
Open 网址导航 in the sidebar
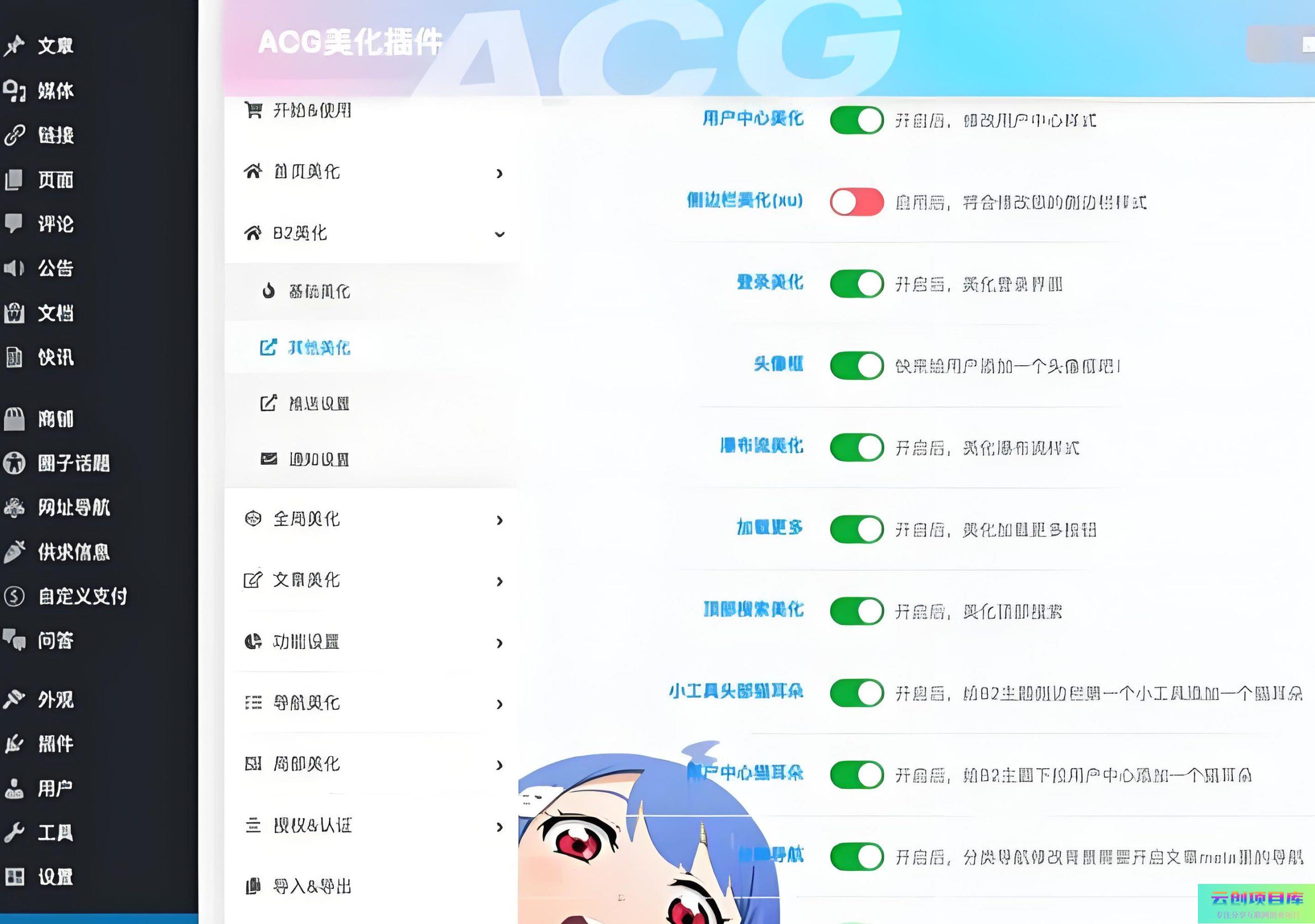(x=73, y=507)
